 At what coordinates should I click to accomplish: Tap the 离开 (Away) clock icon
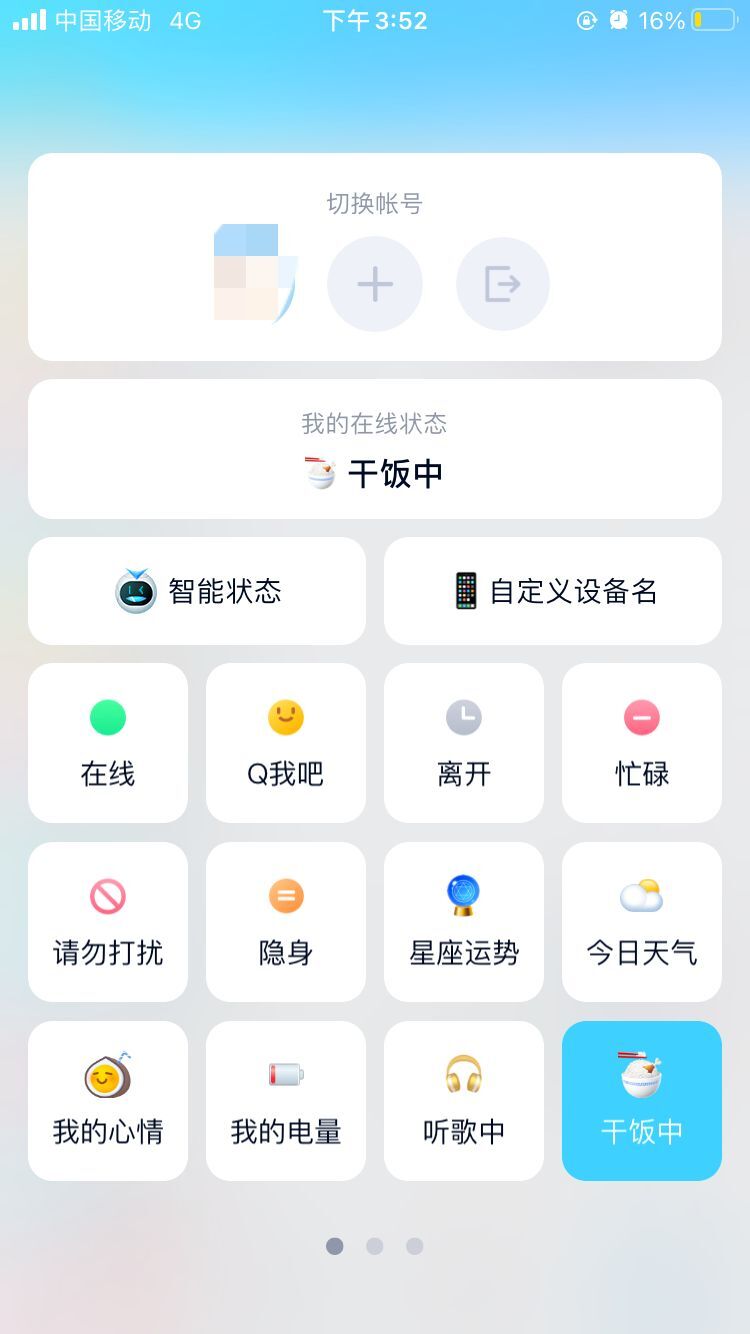[463, 716]
